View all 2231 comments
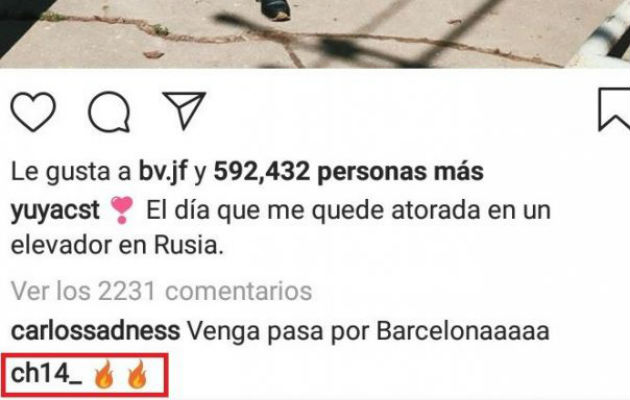Viewport: 630px width, 400px height. [162, 291]
